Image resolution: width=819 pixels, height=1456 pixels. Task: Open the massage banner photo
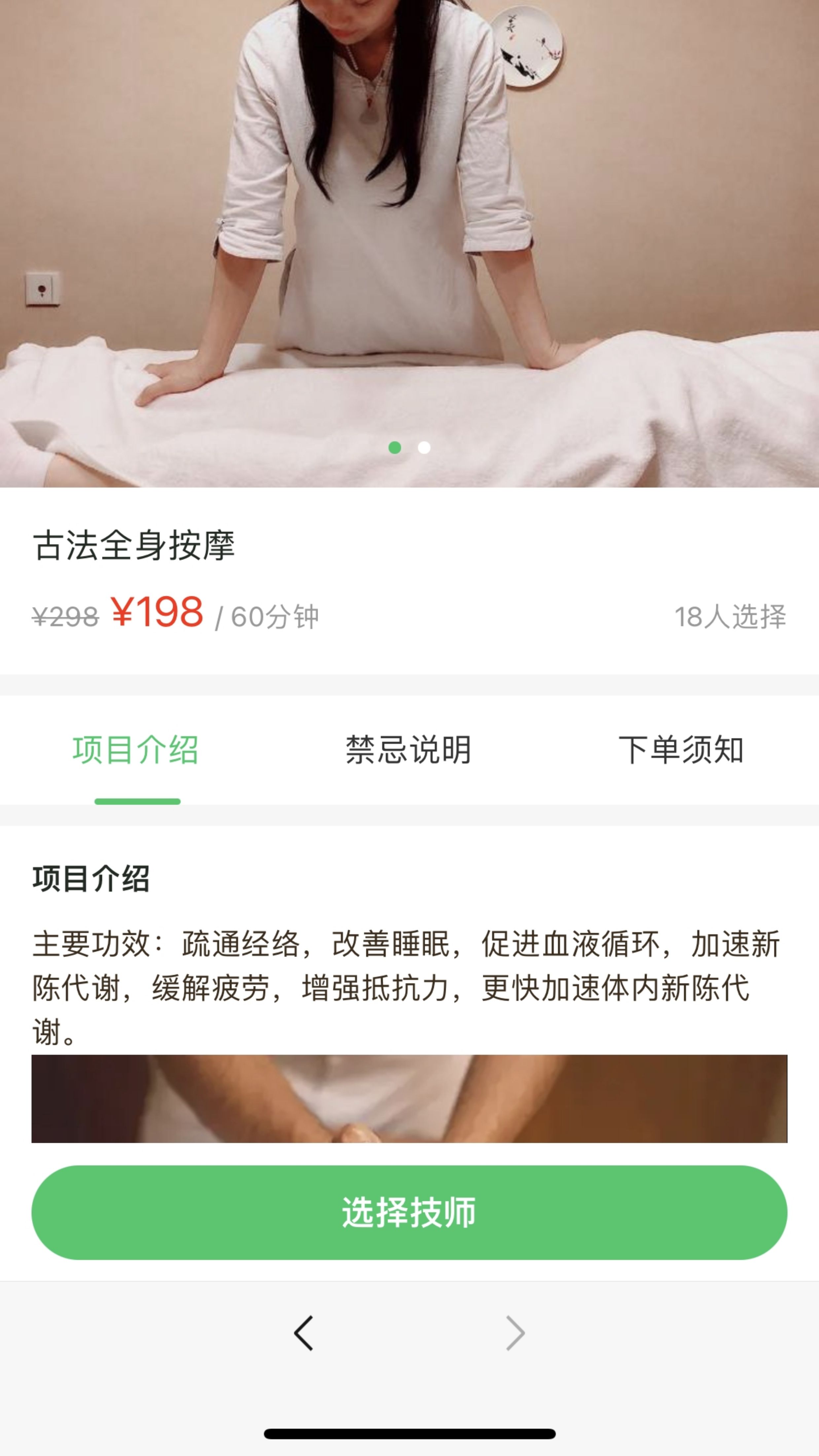pos(409,244)
